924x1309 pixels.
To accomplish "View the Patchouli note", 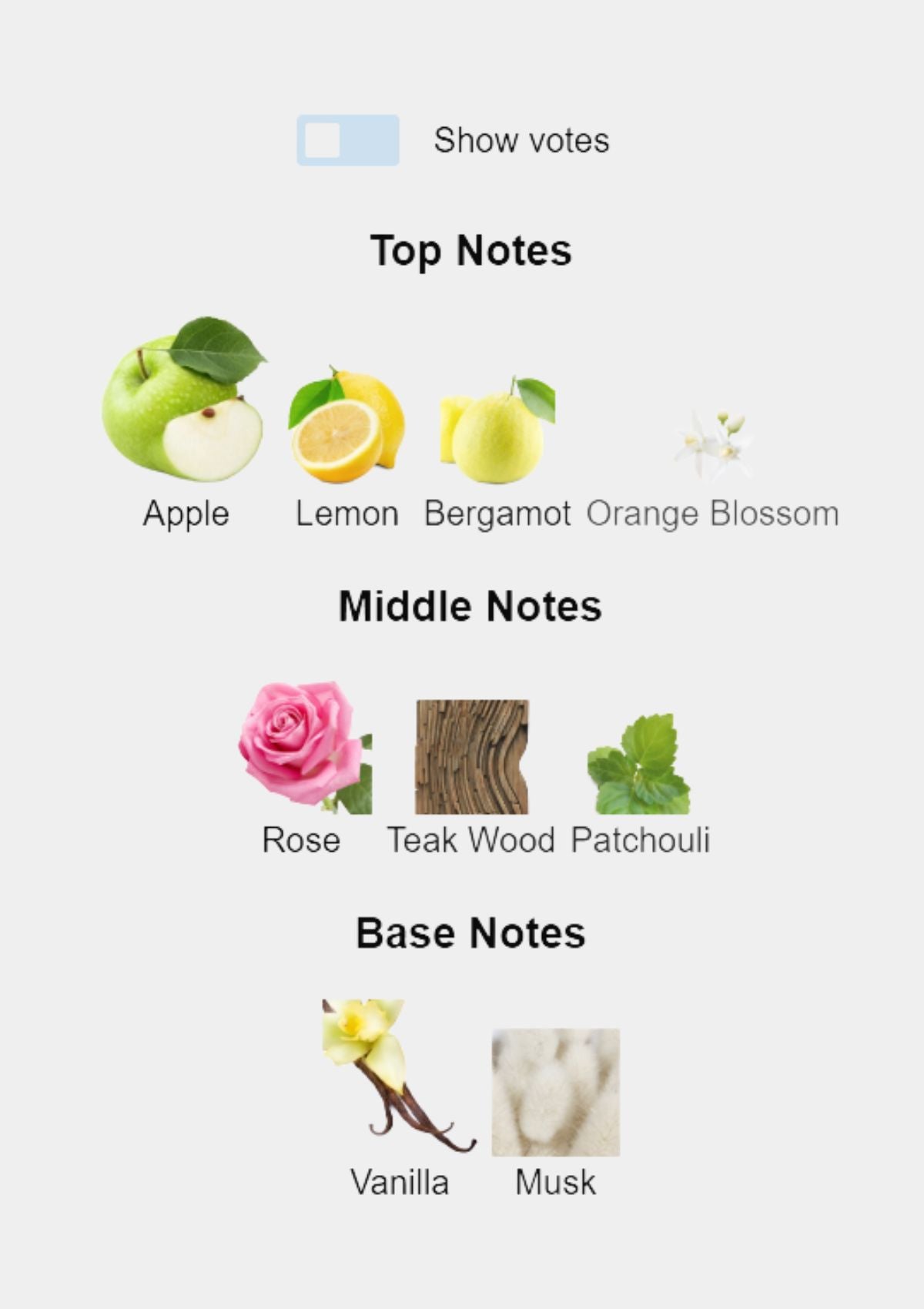I will point(639,765).
